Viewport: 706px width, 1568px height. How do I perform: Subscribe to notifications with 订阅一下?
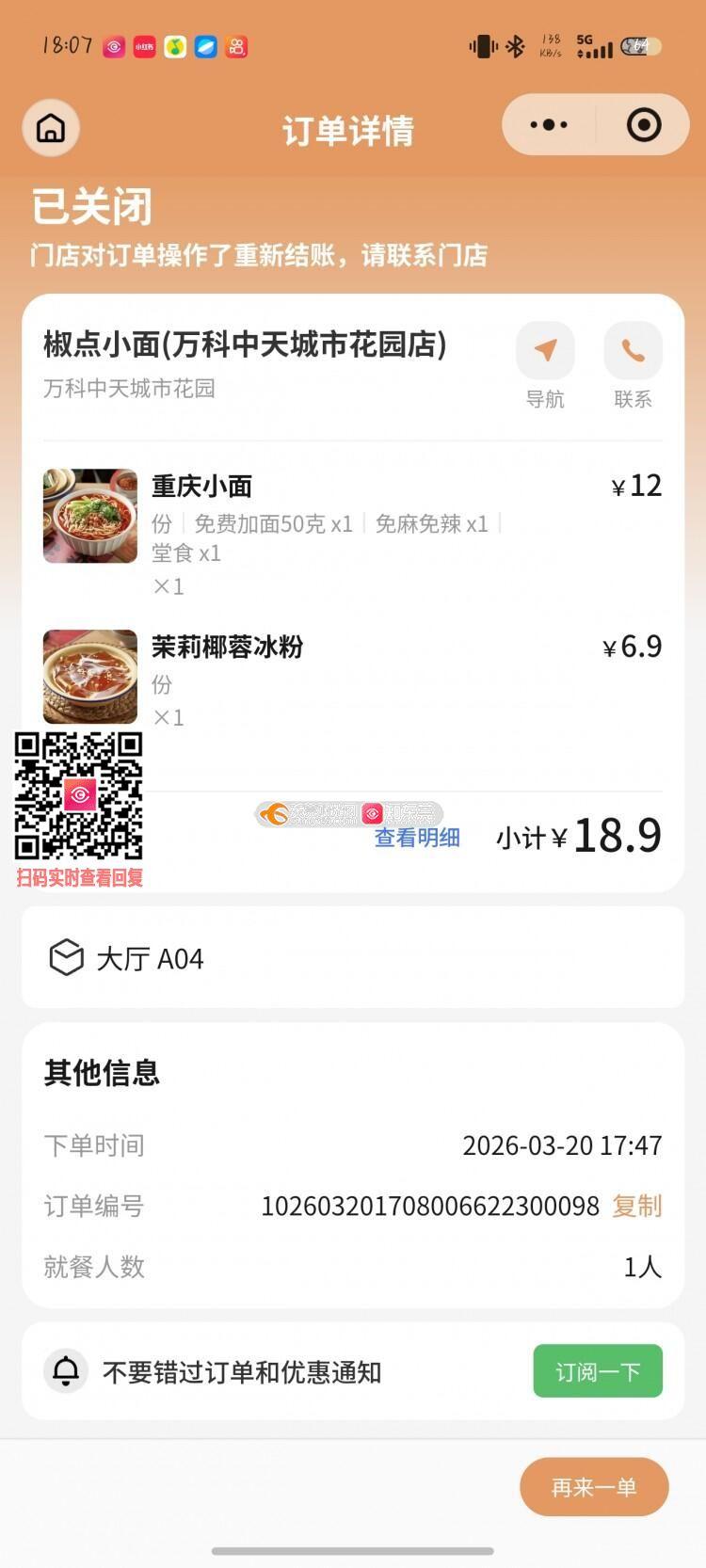(598, 1371)
